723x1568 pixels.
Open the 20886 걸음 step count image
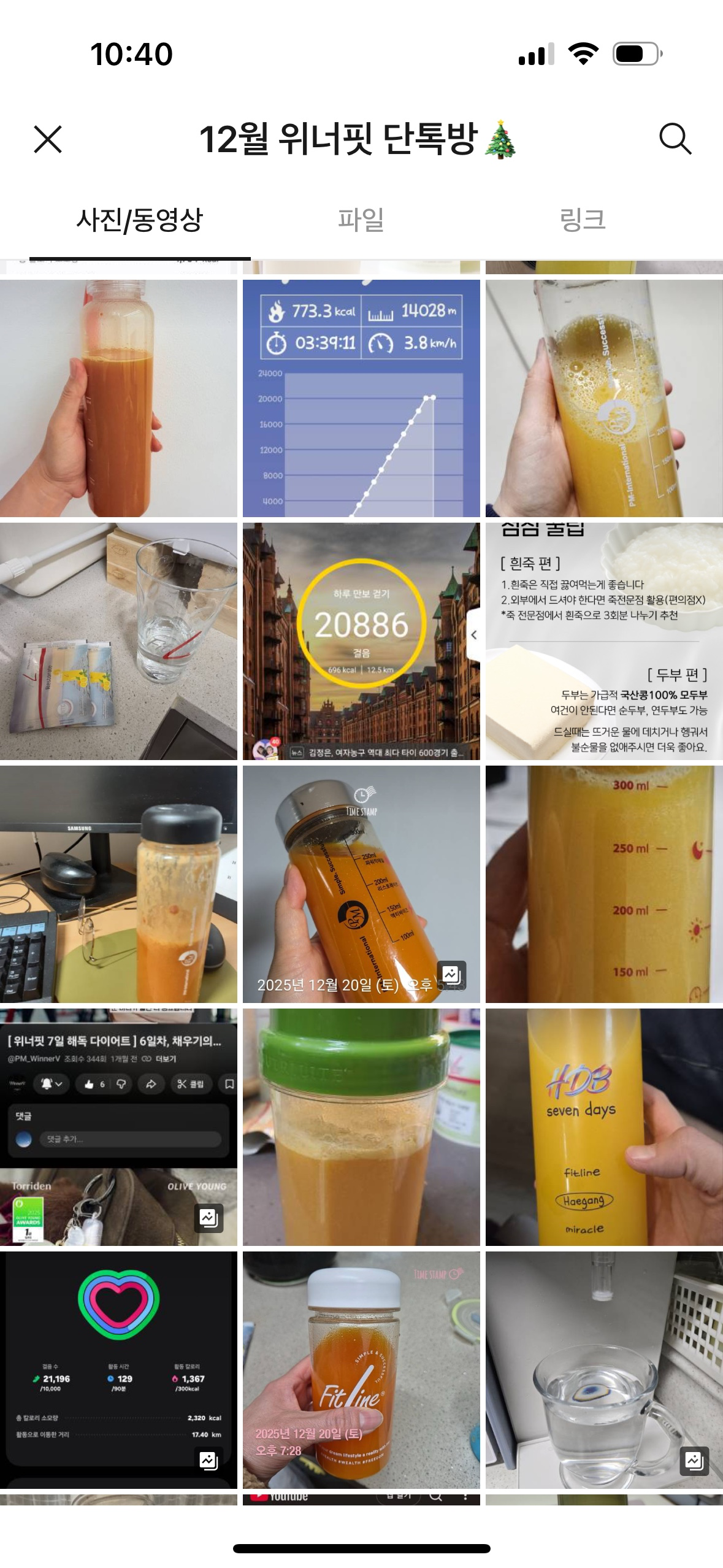(361, 641)
